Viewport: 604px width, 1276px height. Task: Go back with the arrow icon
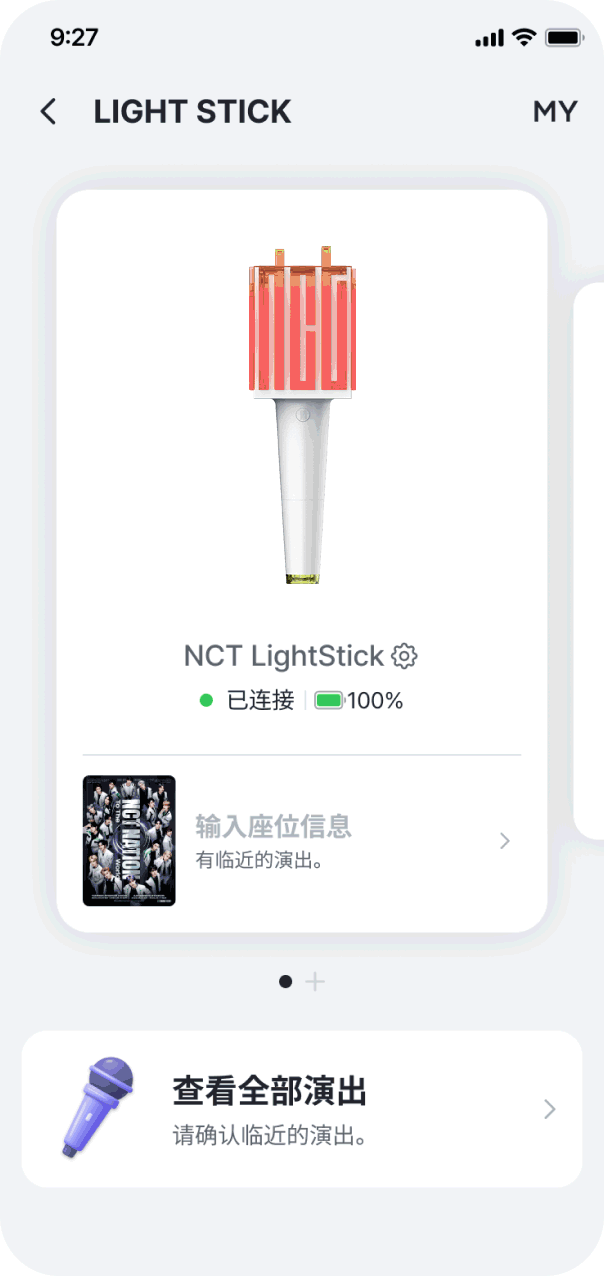(x=48, y=111)
